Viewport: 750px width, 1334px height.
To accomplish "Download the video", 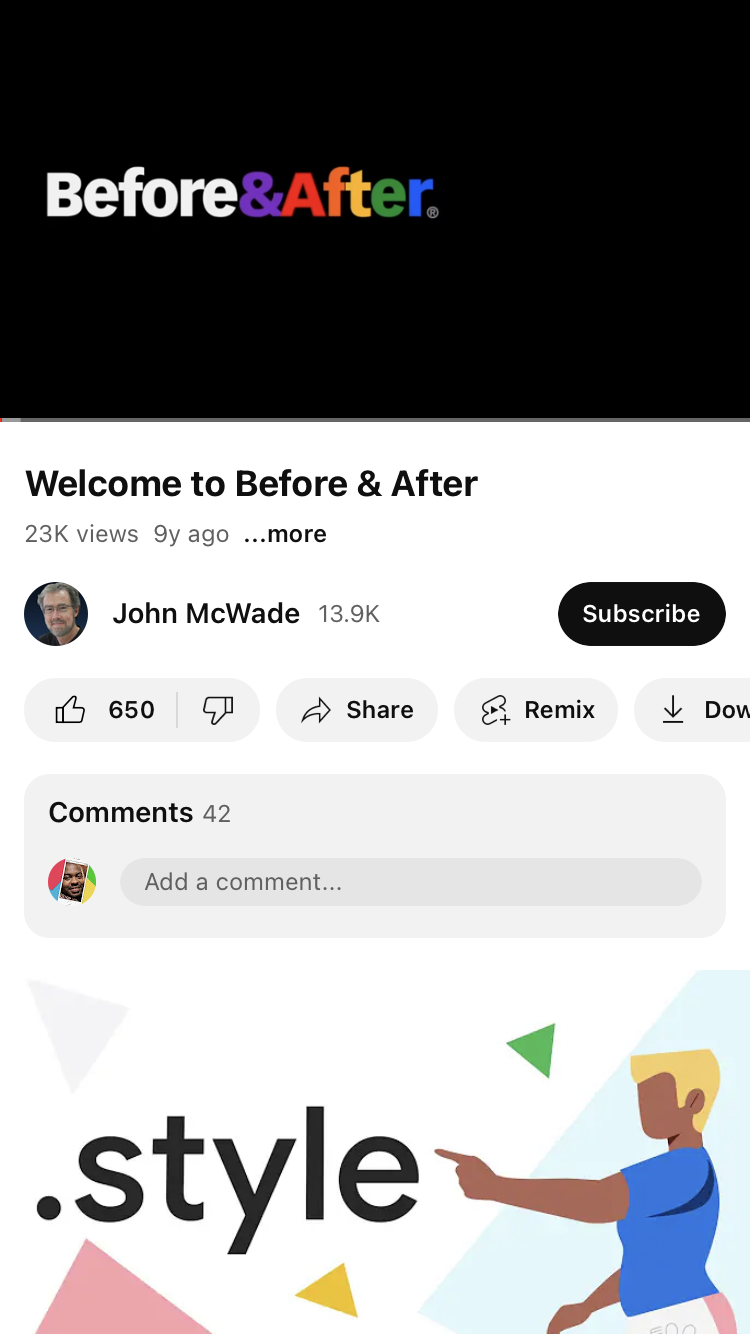I will 700,710.
